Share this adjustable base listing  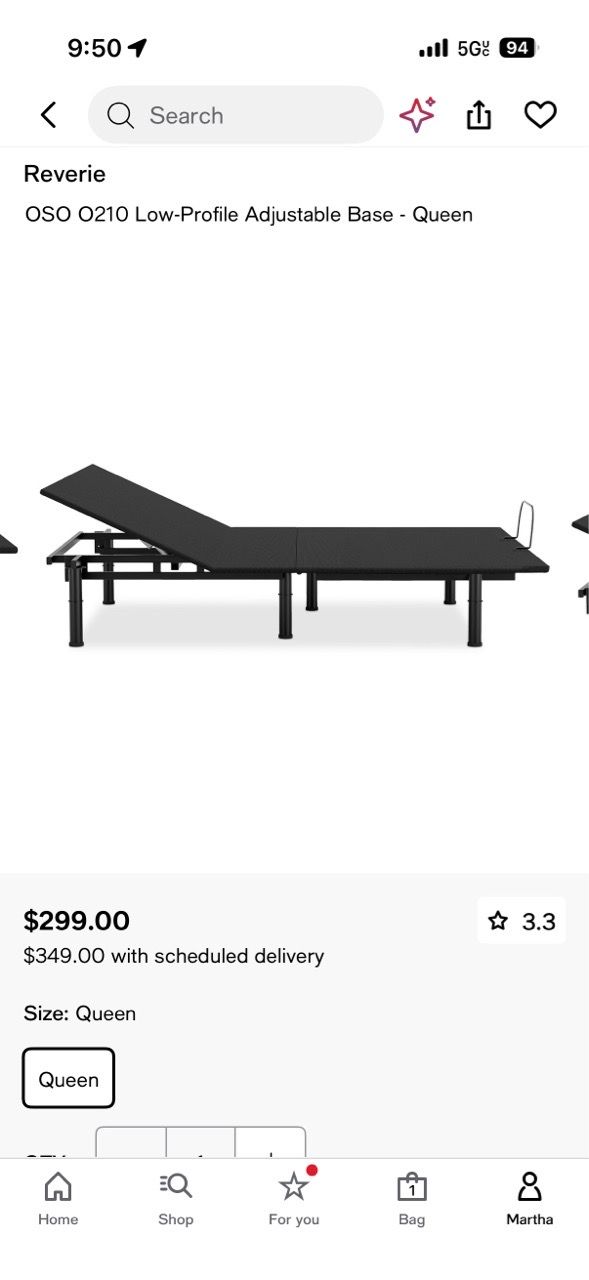point(479,115)
